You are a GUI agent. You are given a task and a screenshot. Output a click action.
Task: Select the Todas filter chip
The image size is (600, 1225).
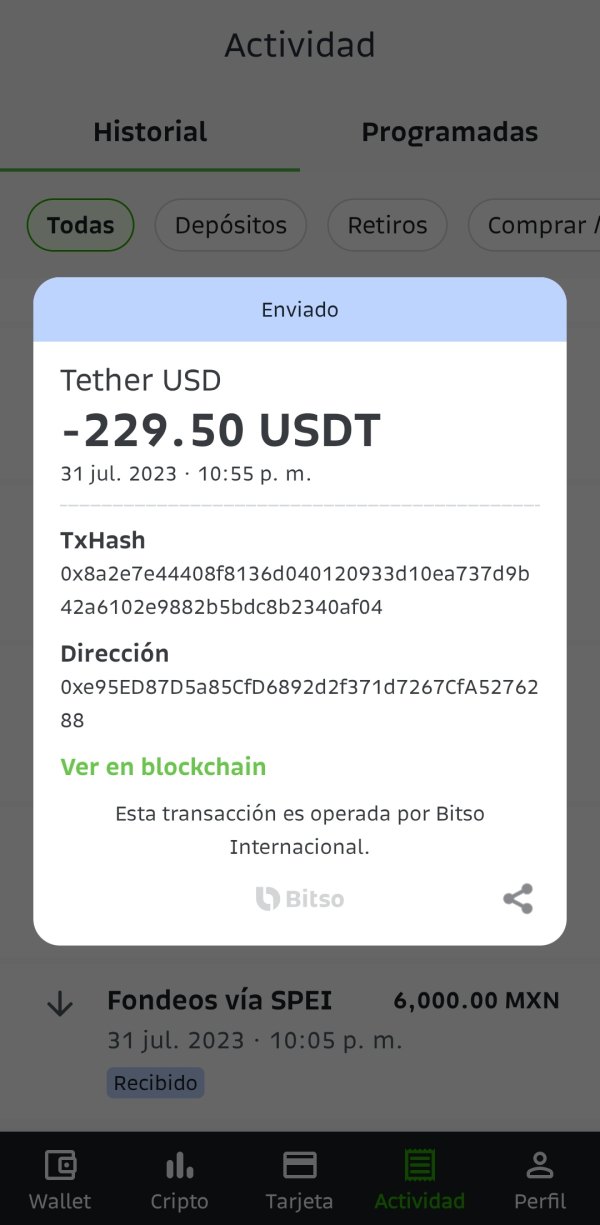(x=80, y=226)
